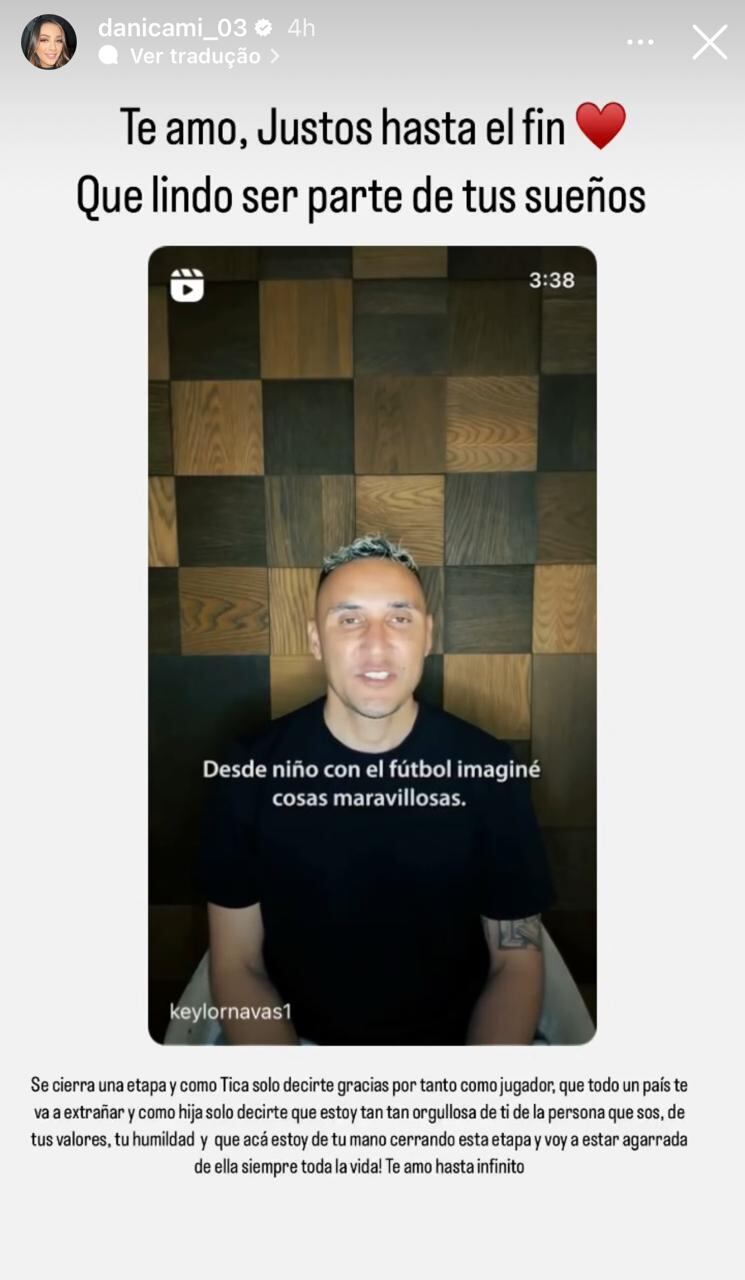Open the shared keylornavas1 reel

pos(372,645)
